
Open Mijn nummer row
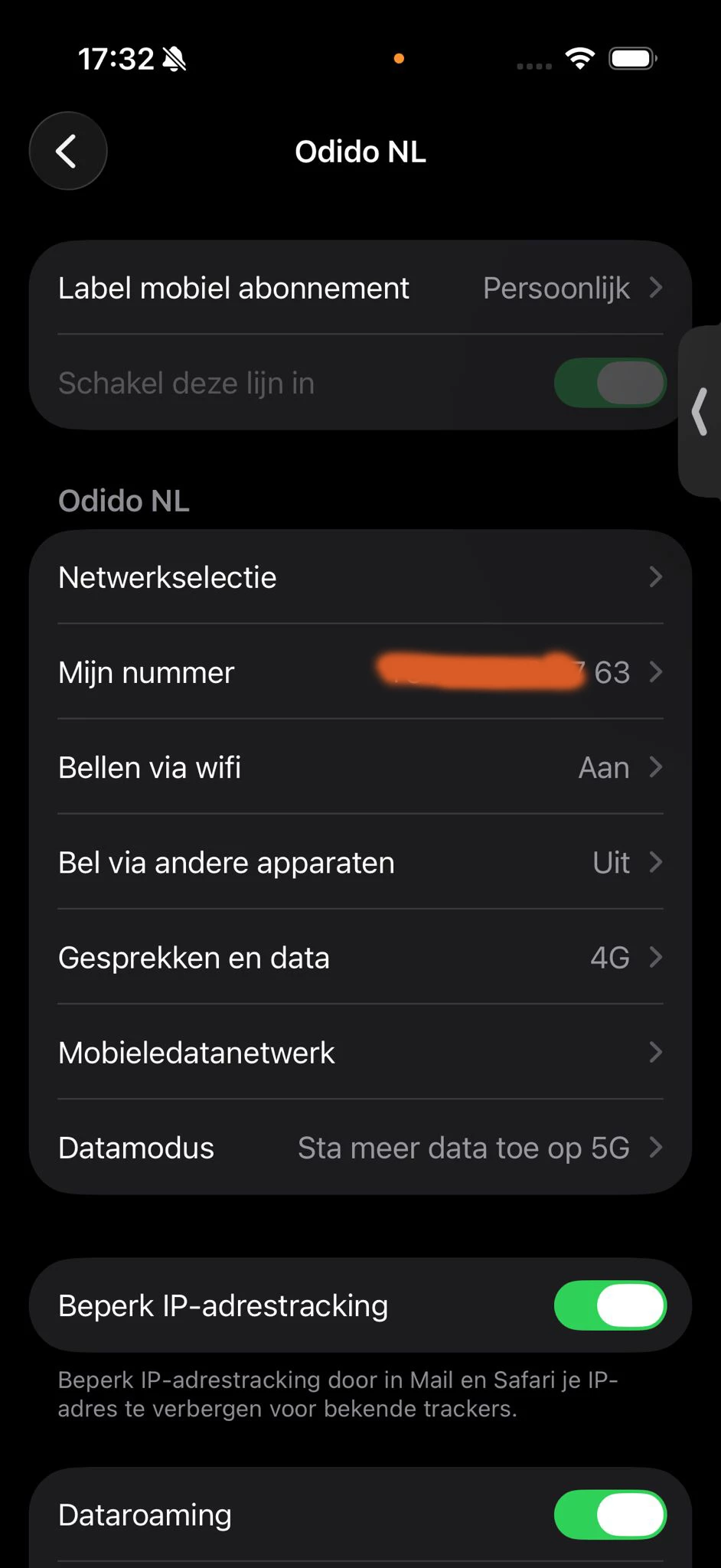pyautogui.click(x=360, y=672)
